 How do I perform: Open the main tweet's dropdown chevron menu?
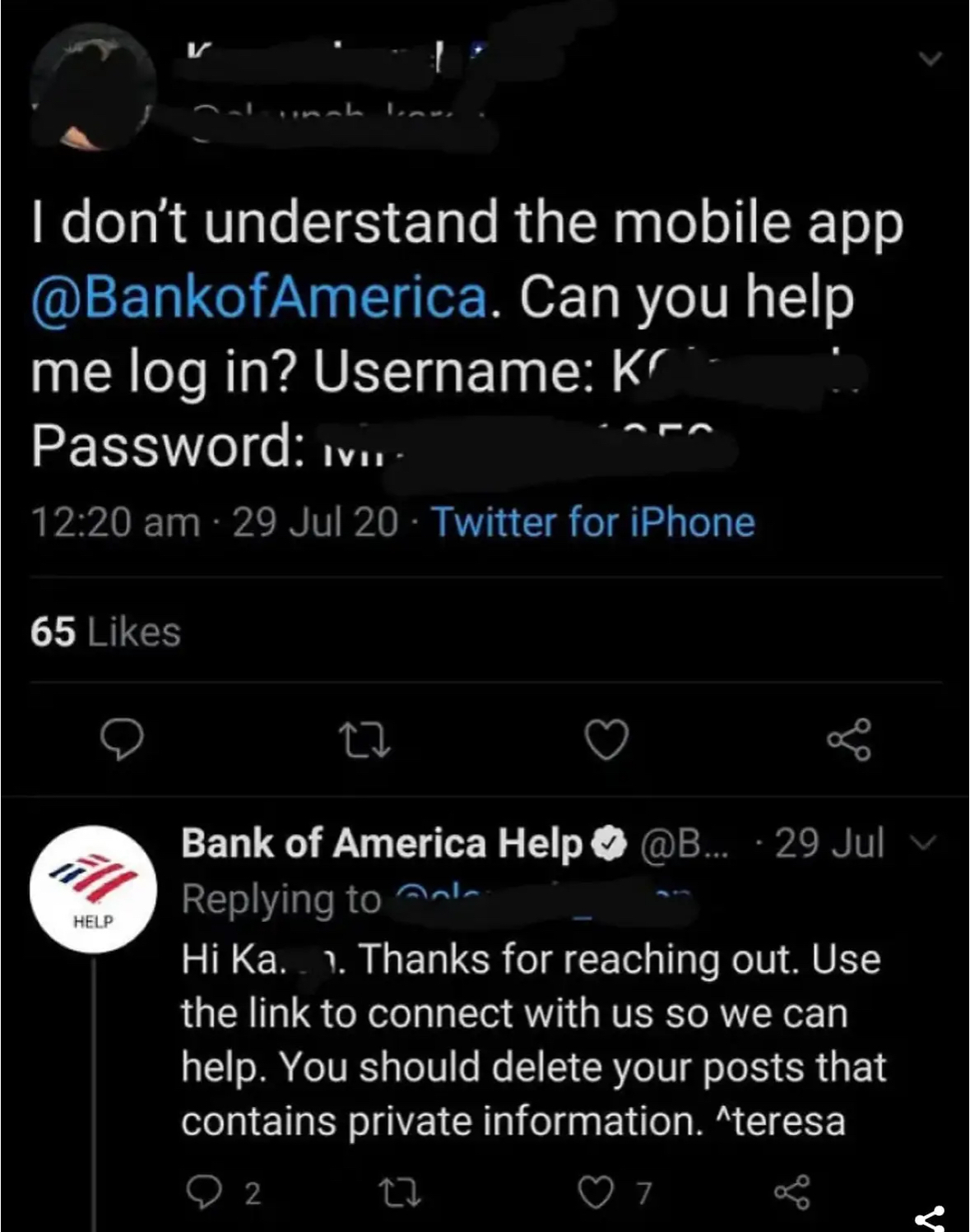[931, 59]
